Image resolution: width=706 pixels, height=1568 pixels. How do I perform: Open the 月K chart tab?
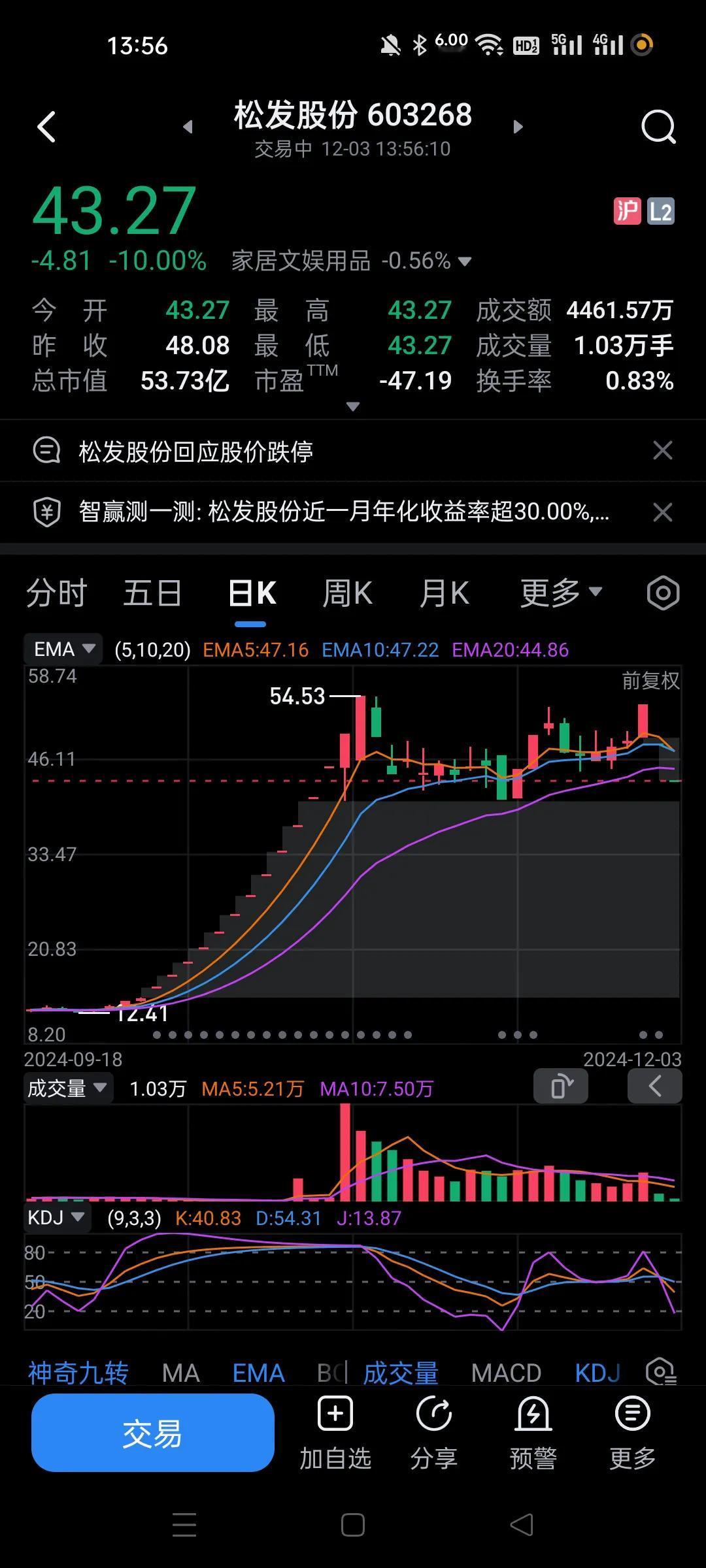(x=445, y=593)
